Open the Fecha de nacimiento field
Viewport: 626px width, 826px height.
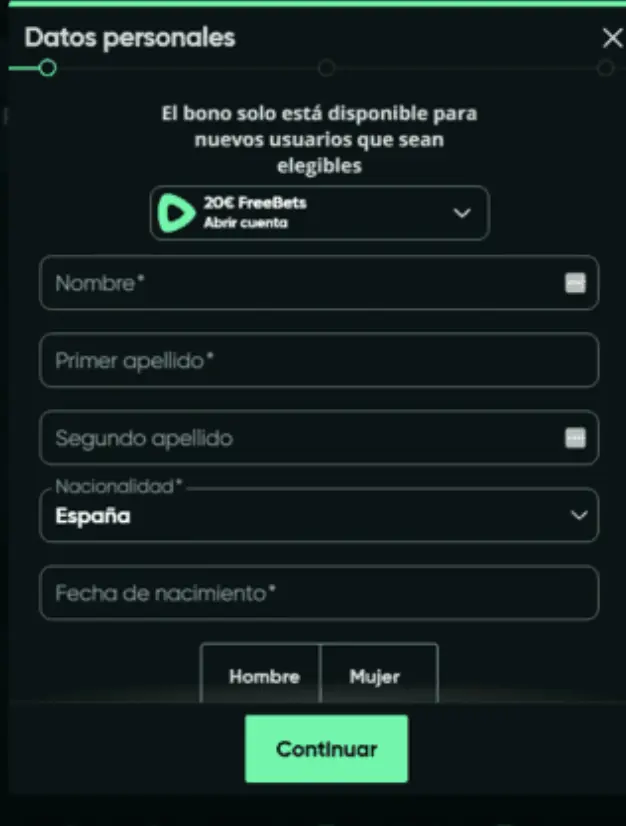(318, 593)
